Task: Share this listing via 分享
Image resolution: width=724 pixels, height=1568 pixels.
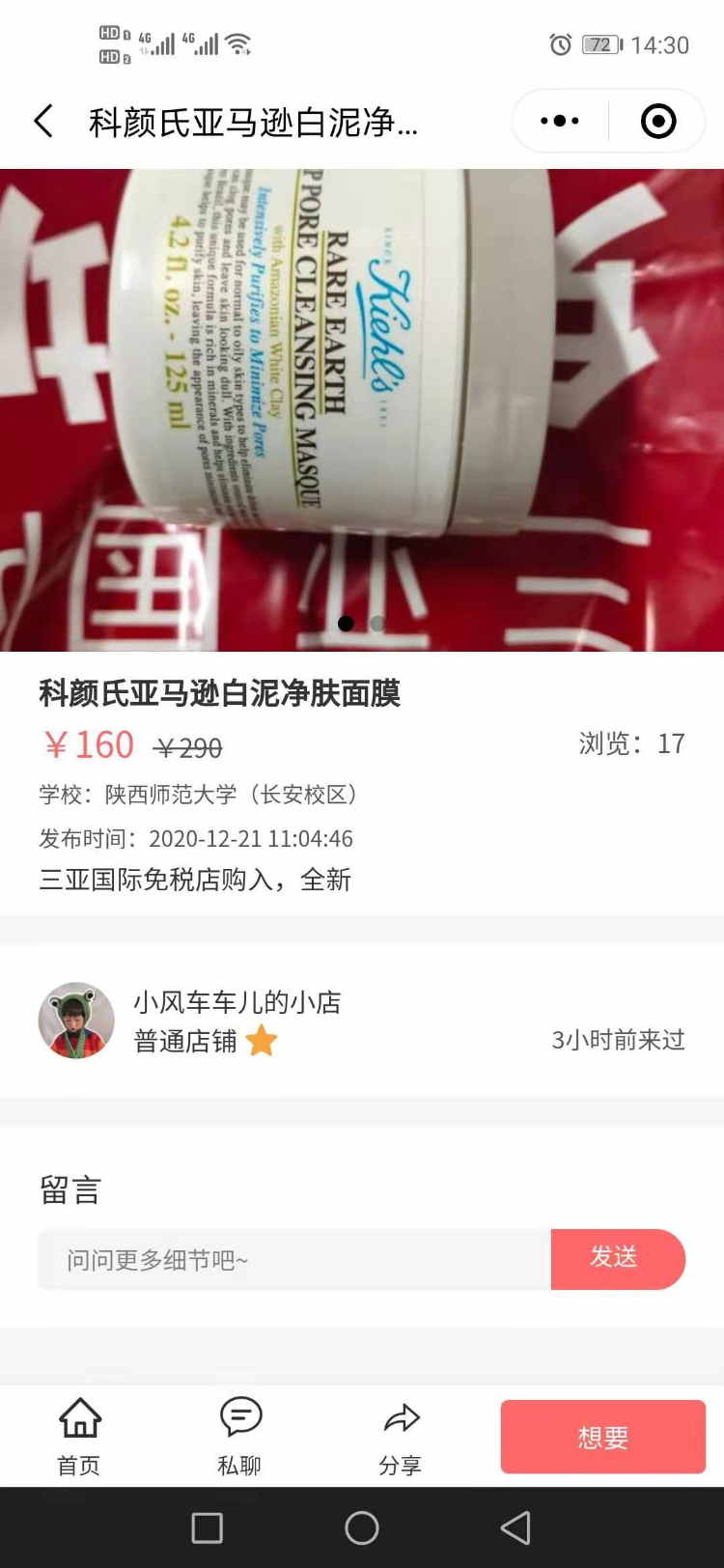Action: [401, 1437]
